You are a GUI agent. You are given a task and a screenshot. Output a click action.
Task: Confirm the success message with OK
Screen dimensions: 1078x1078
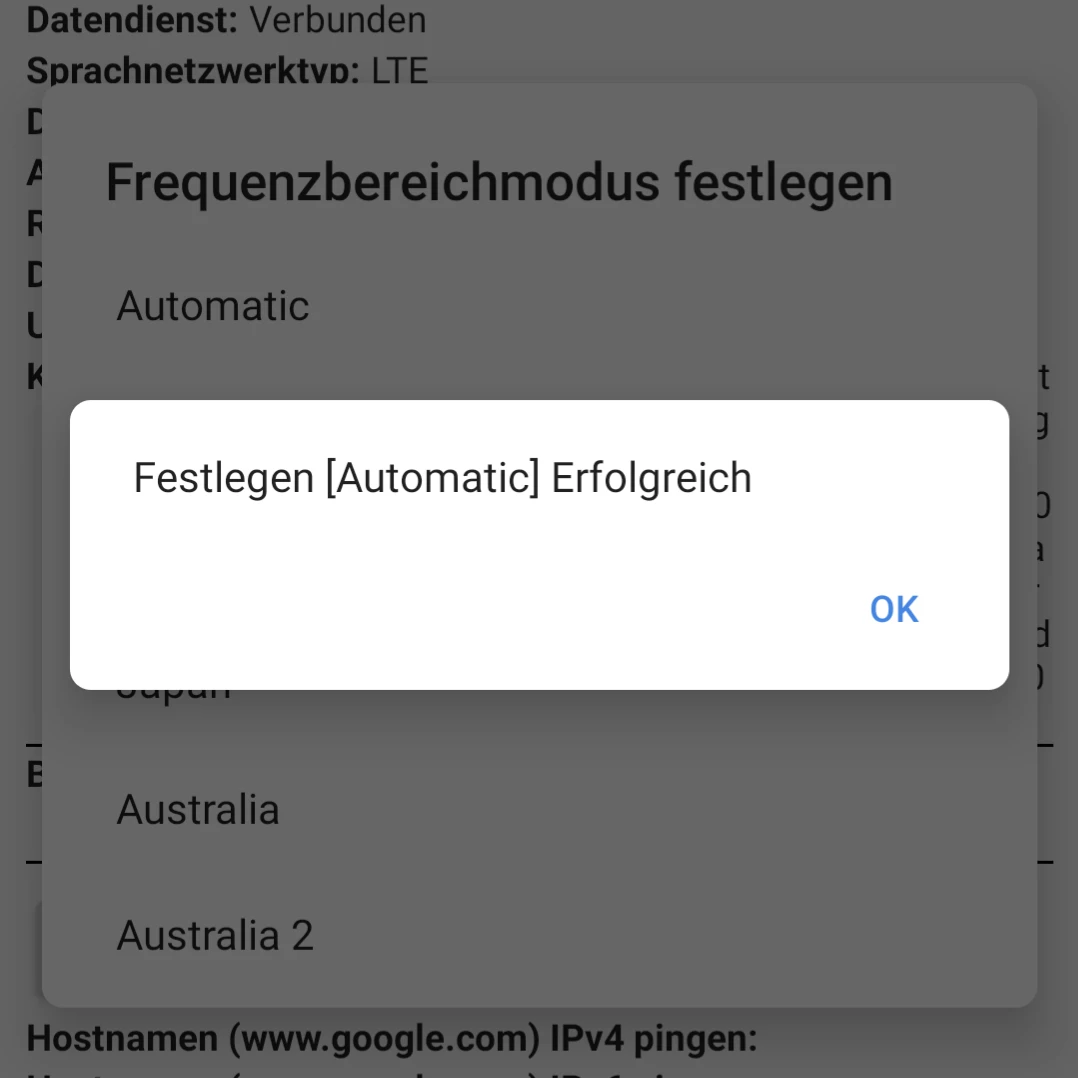click(x=893, y=609)
